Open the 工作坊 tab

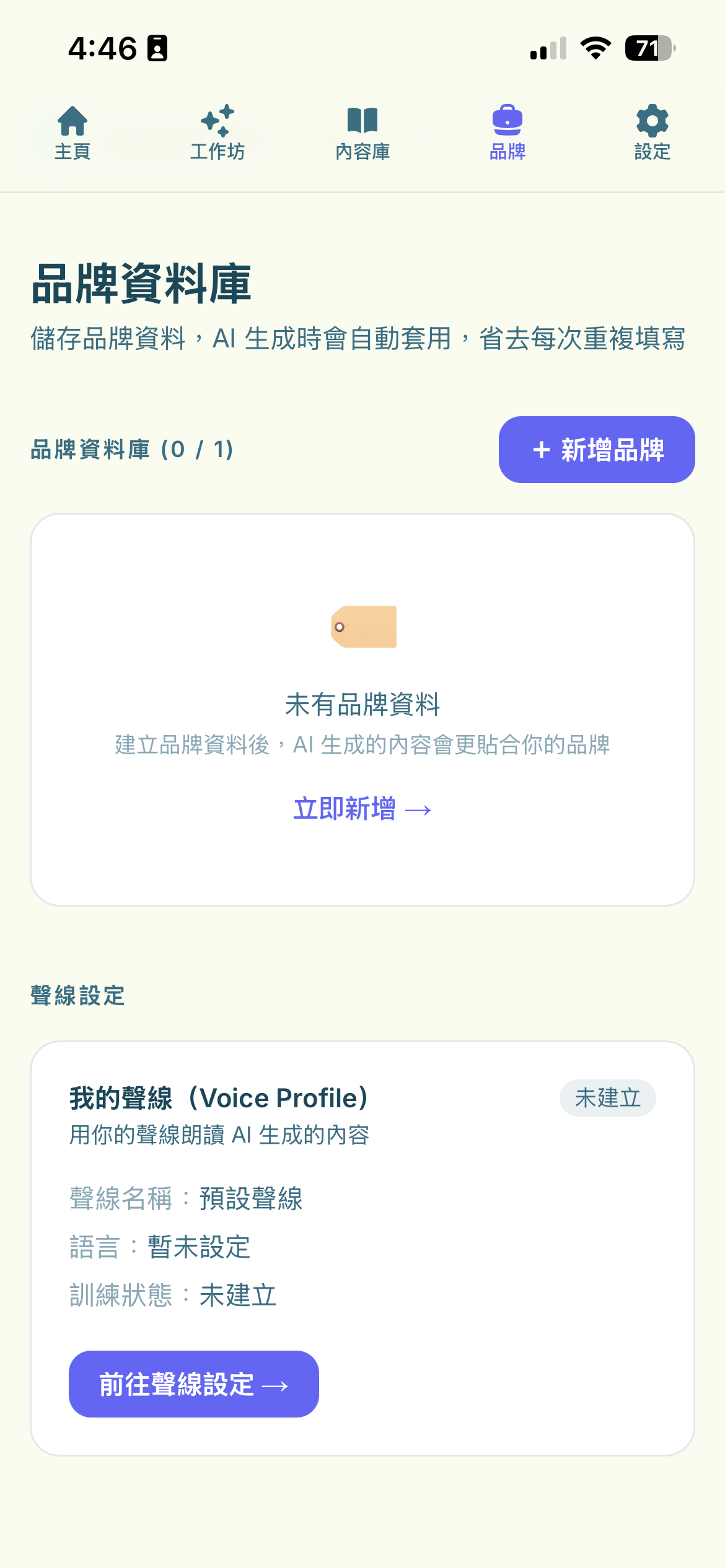coord(217,133)
